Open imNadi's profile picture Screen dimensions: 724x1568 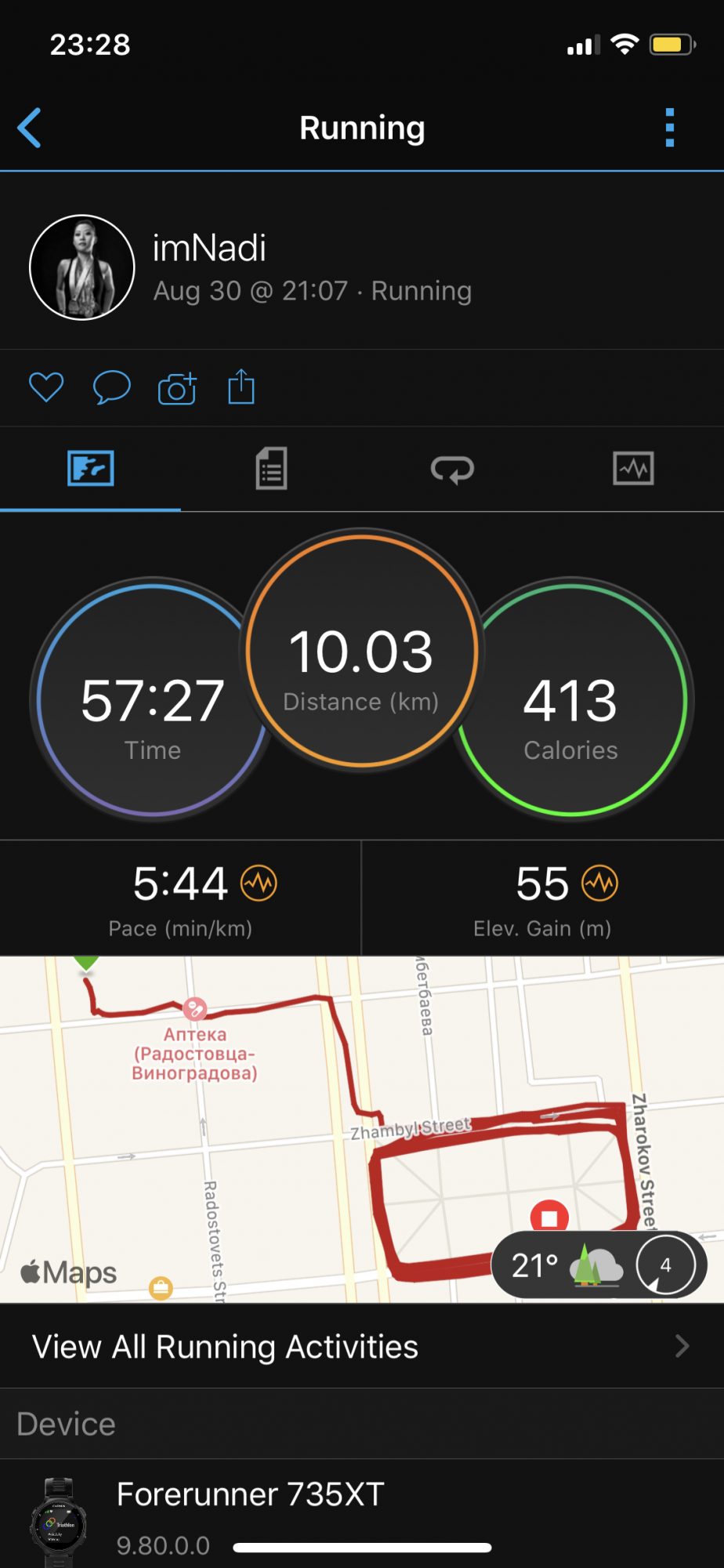[82, 267]
